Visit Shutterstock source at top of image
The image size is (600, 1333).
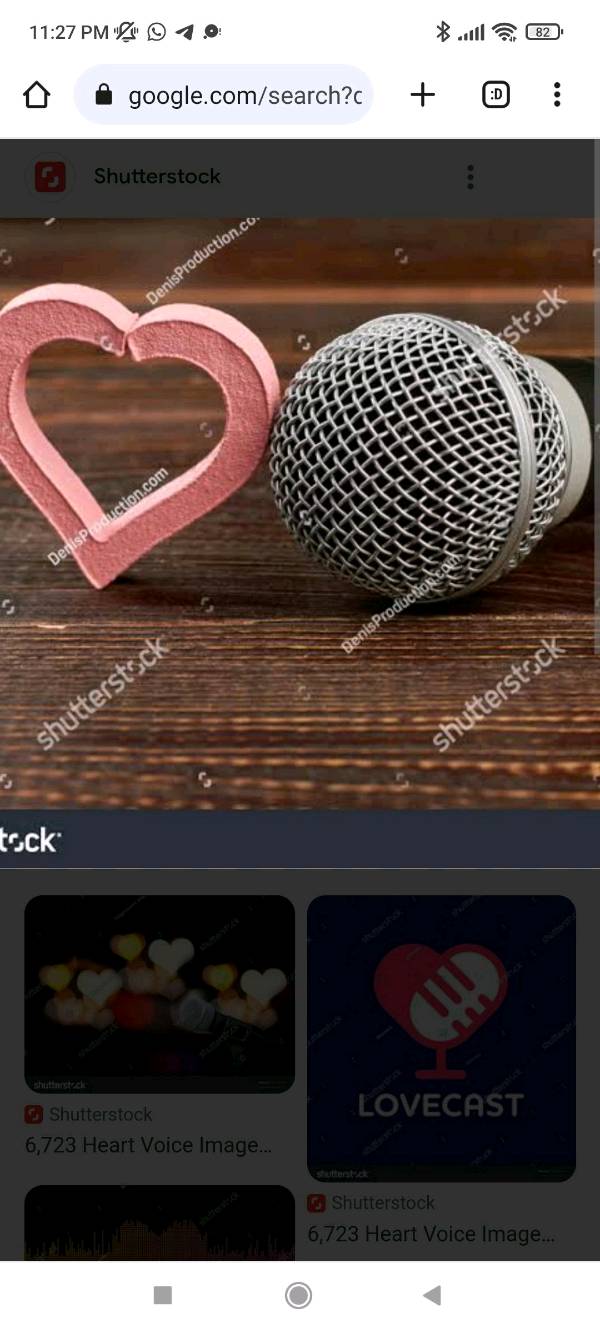156,177
